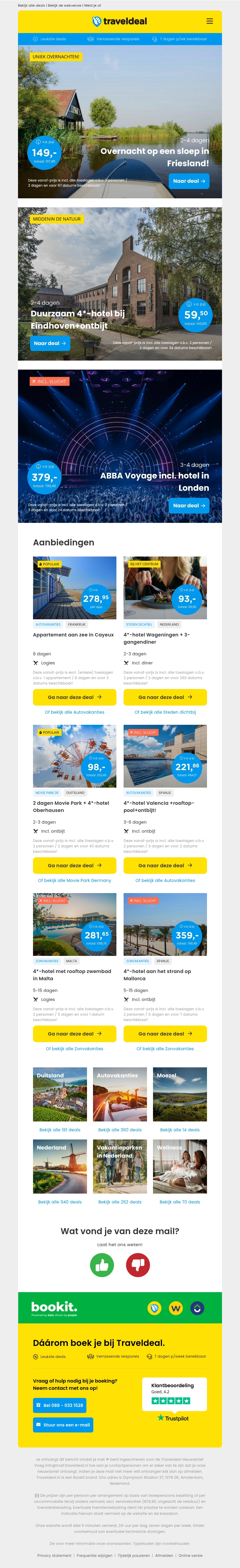Give the mail a thumbs up
240x1568 pixels.
[x=102, y=1265]
